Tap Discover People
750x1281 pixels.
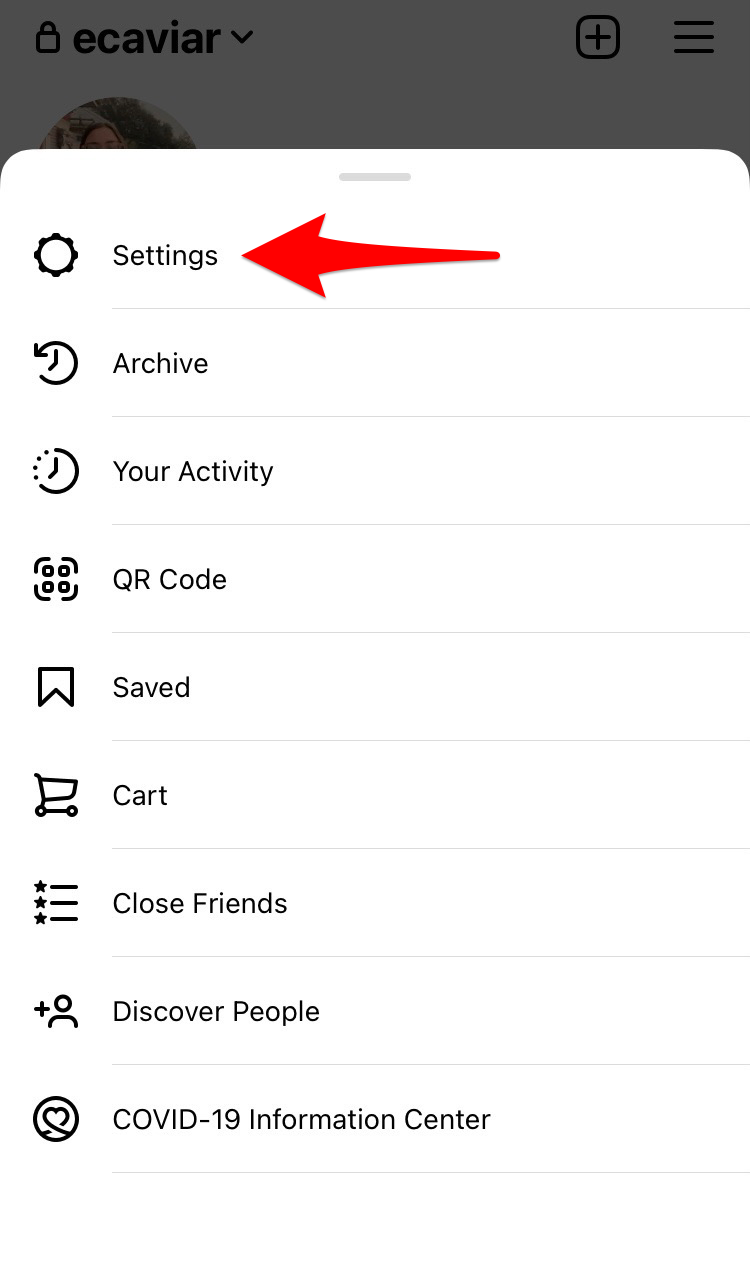375,1011
